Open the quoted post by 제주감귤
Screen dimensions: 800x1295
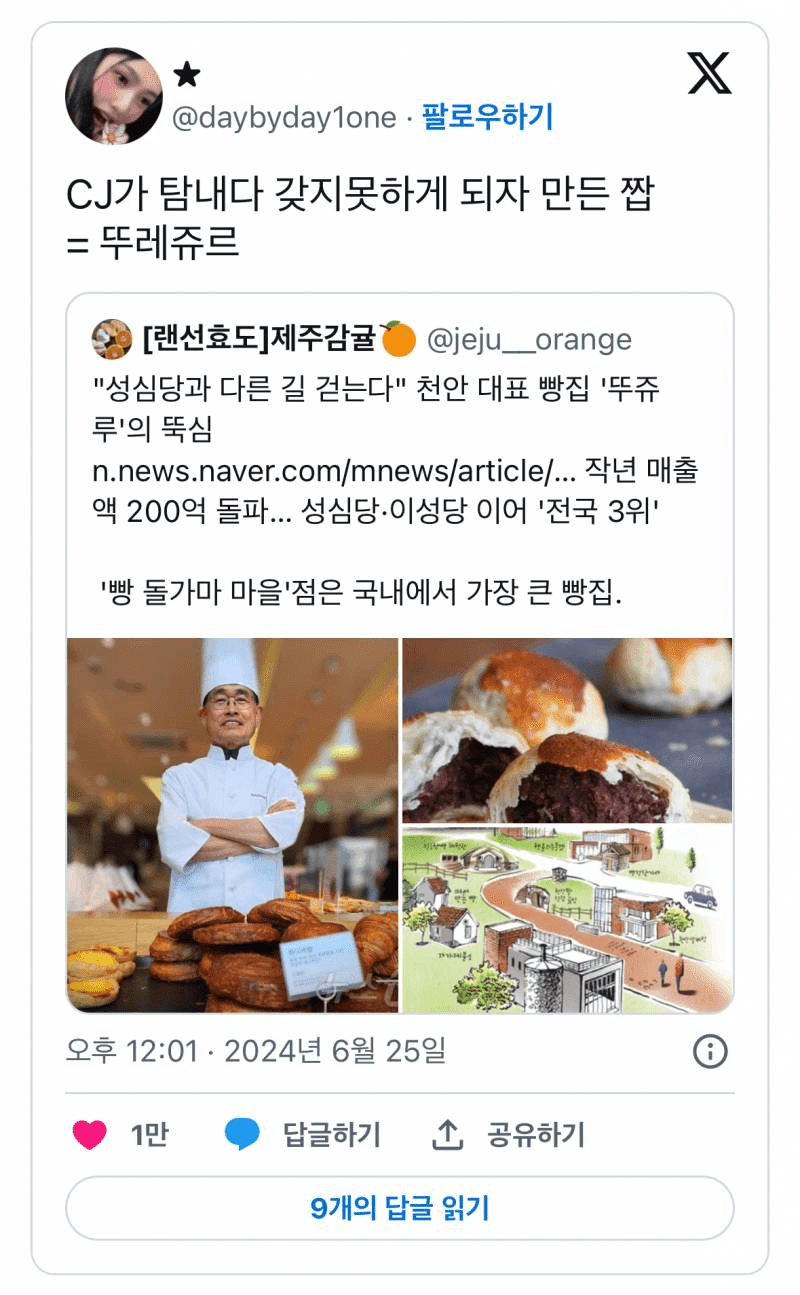[x=400, y=470]
